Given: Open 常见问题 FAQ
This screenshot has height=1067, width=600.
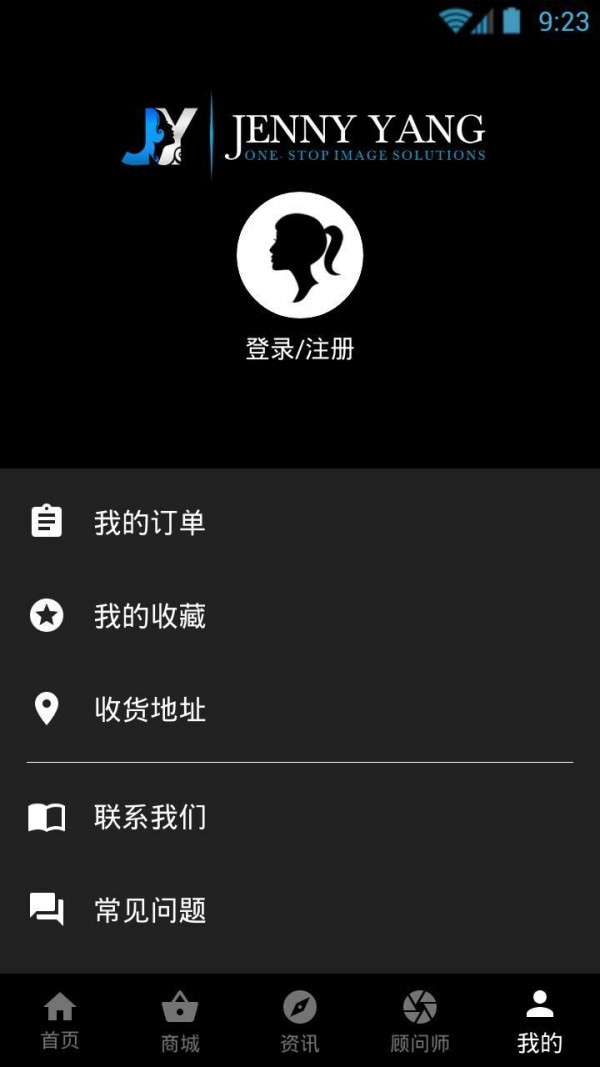Looking at the screenshot, I should click(x=150, y=910).
